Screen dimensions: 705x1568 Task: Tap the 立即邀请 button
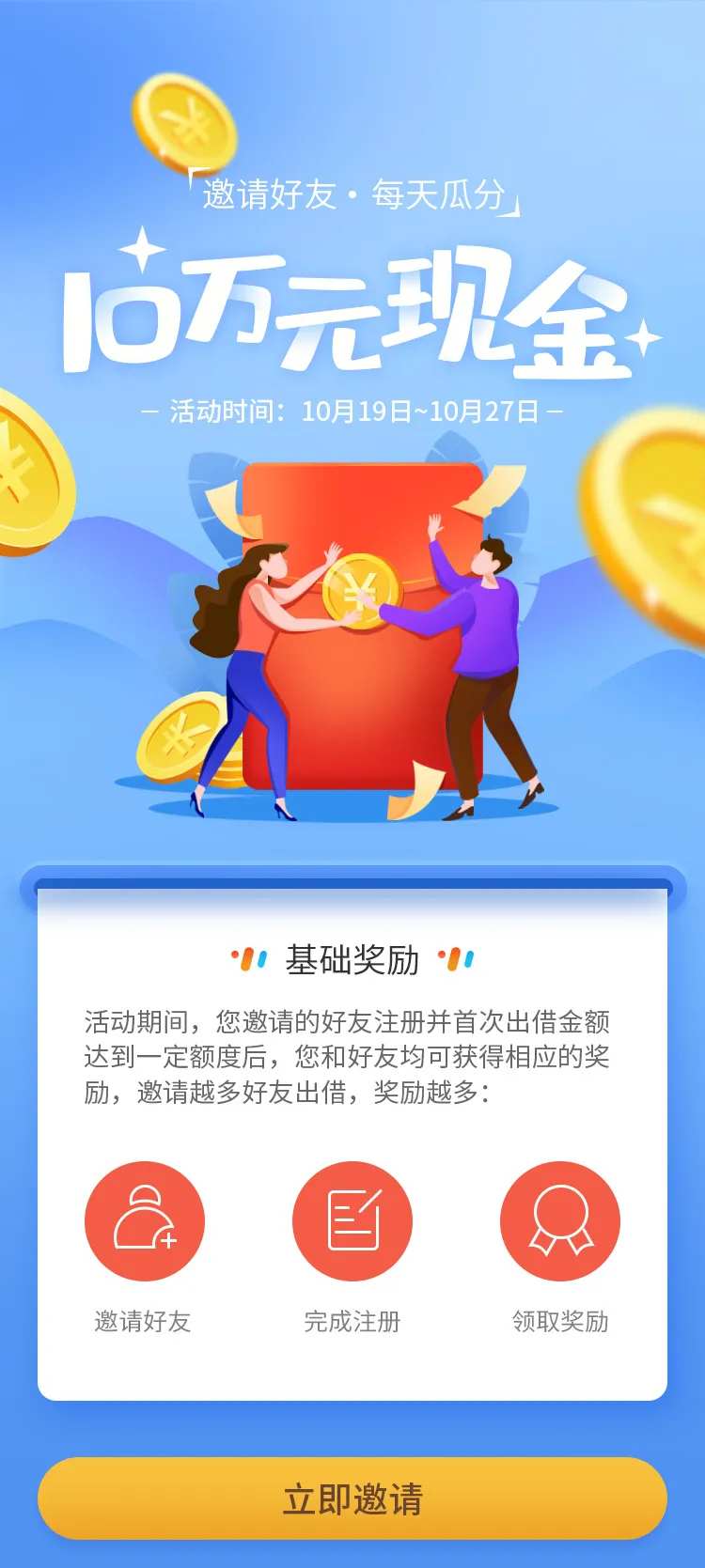[352, 1498]
